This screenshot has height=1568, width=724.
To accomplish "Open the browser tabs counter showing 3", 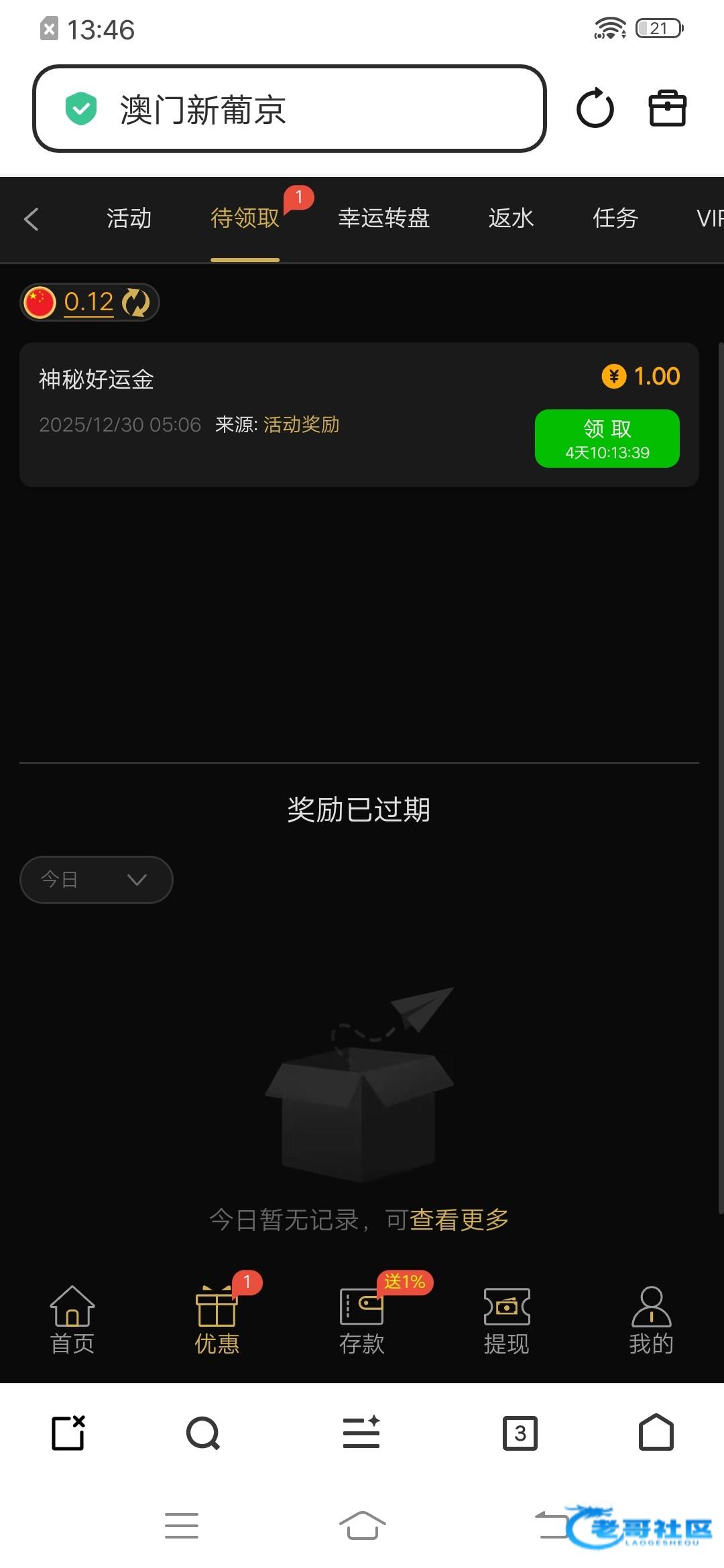I will point(520,1433).
